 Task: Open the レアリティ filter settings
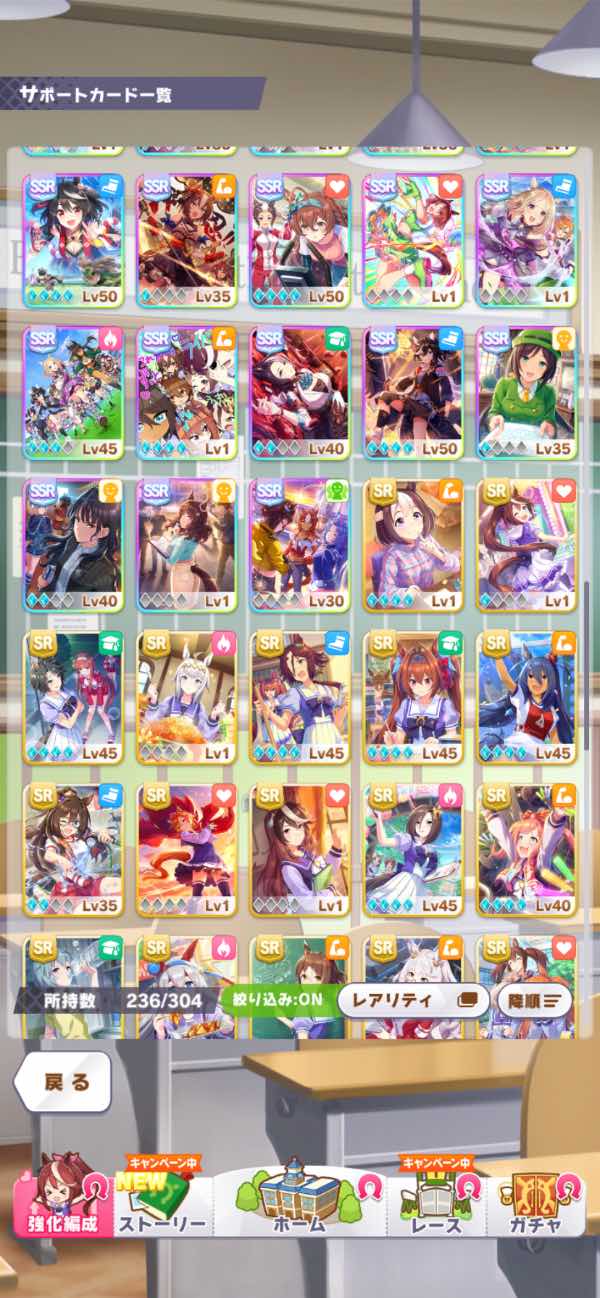tap(412, 999)
